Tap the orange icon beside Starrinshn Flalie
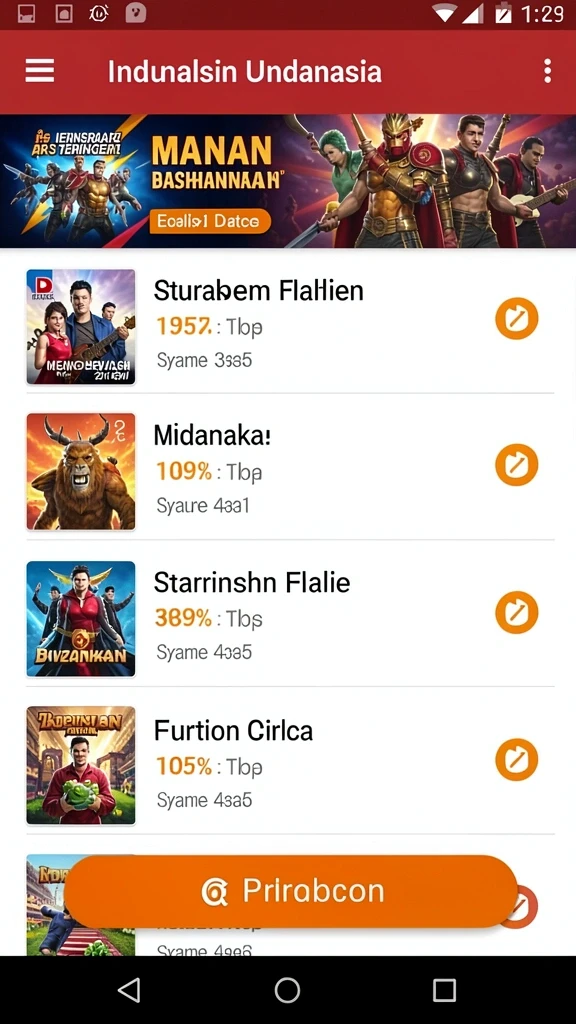Screen dimensions: 576x1024 coord(517,613)
